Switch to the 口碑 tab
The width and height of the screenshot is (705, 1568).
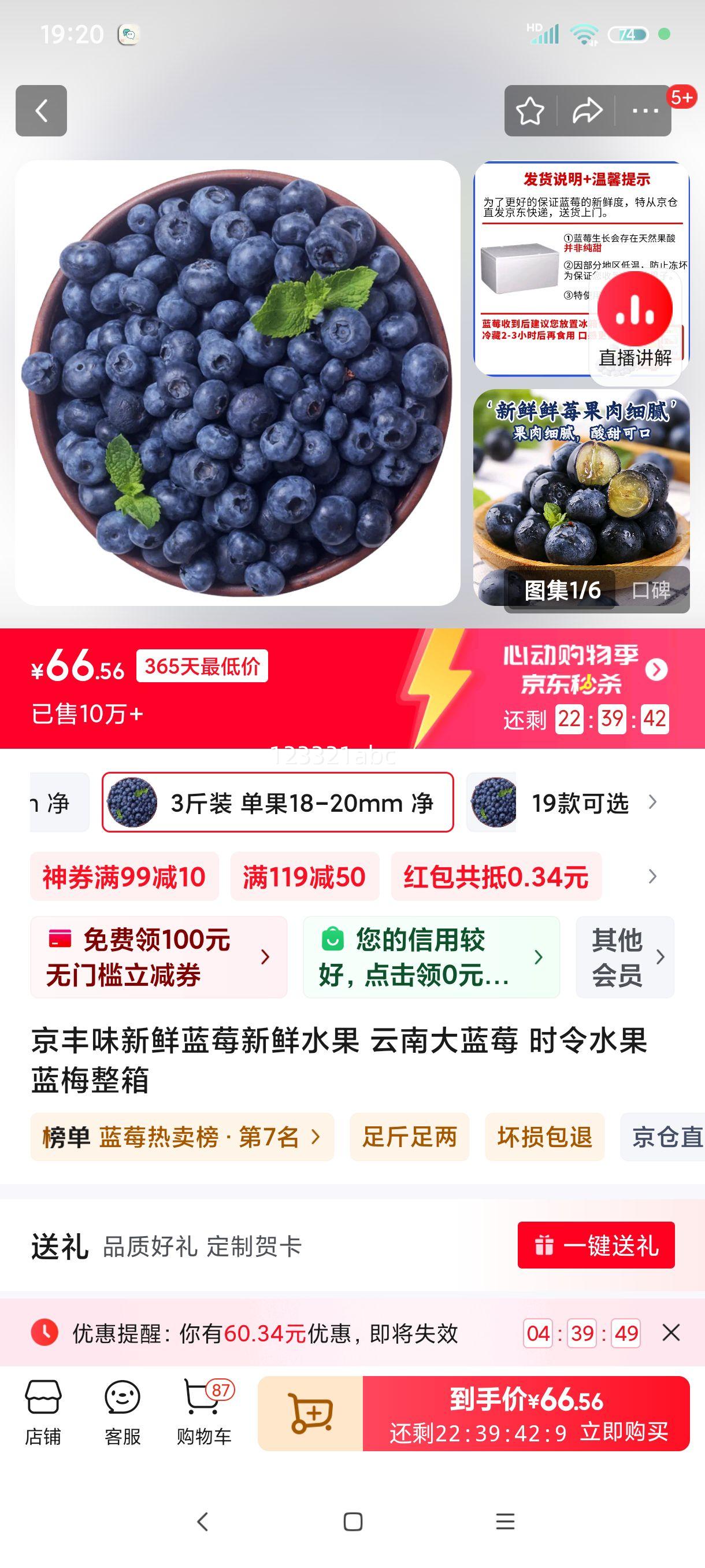(651, 590)
